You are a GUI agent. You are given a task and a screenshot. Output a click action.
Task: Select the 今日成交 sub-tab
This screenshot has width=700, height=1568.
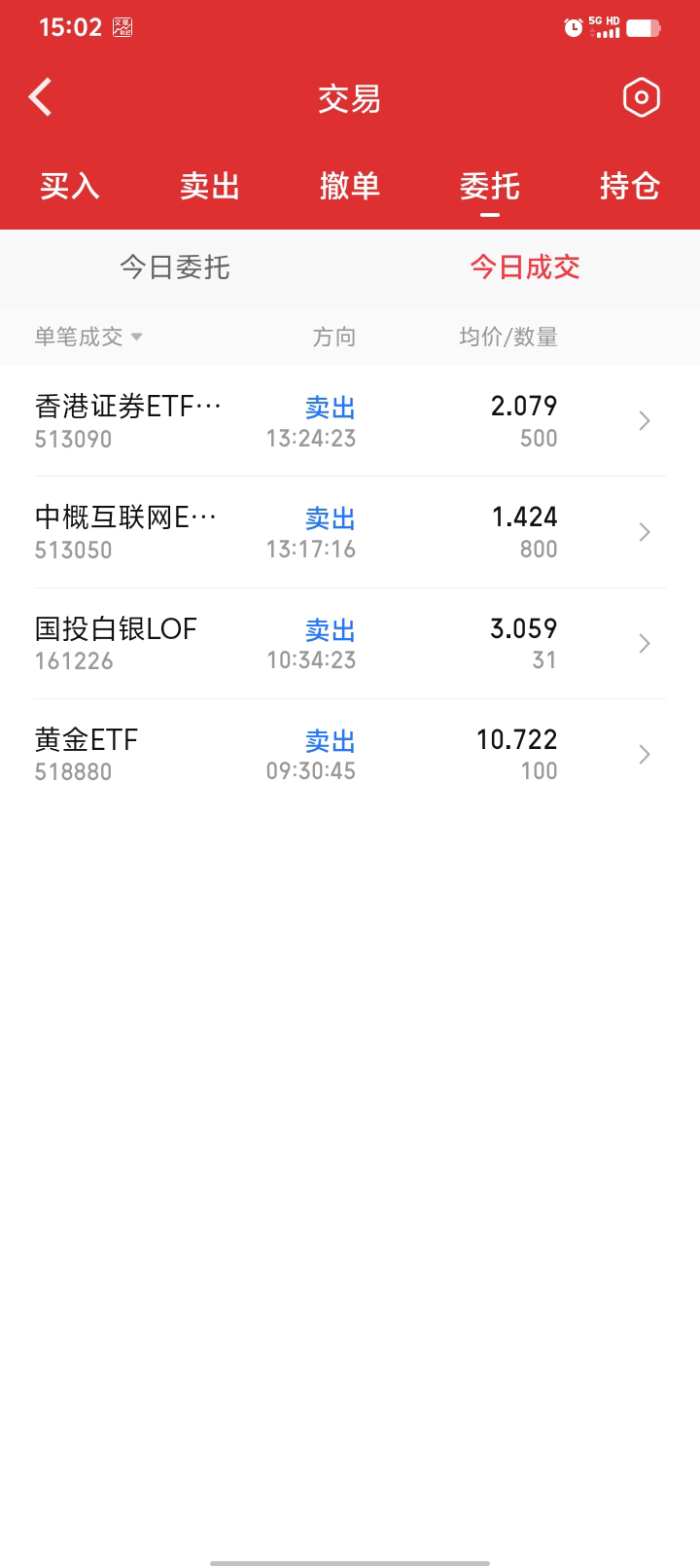525,267
